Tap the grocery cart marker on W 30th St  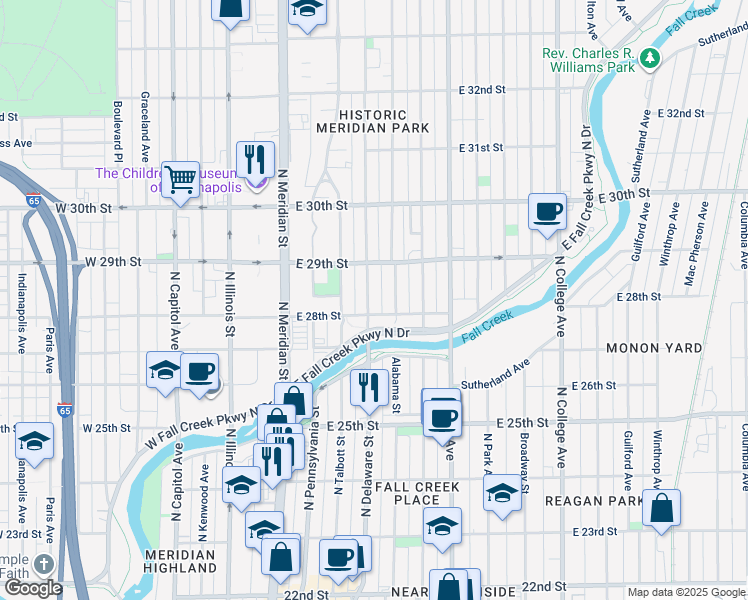(180, 180)
